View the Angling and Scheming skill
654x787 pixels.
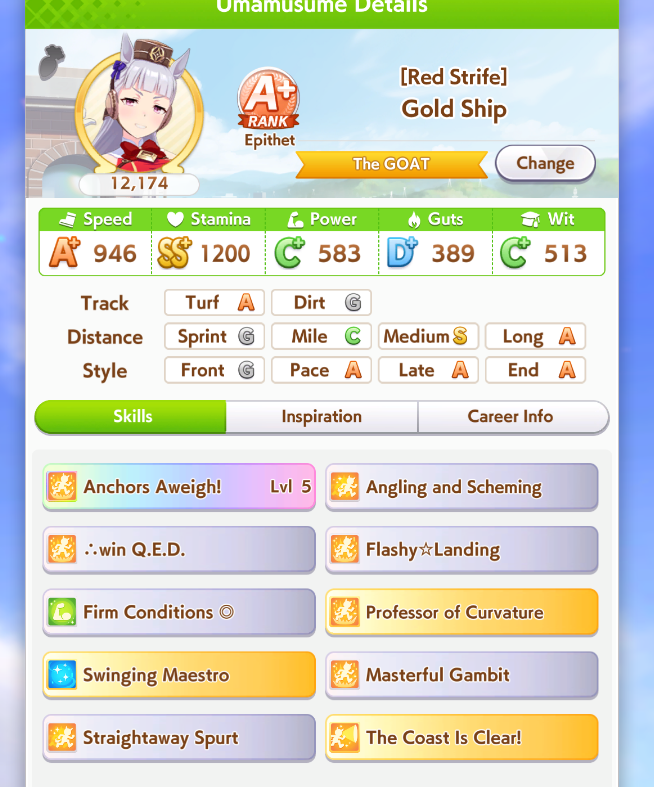coord(462,487)
